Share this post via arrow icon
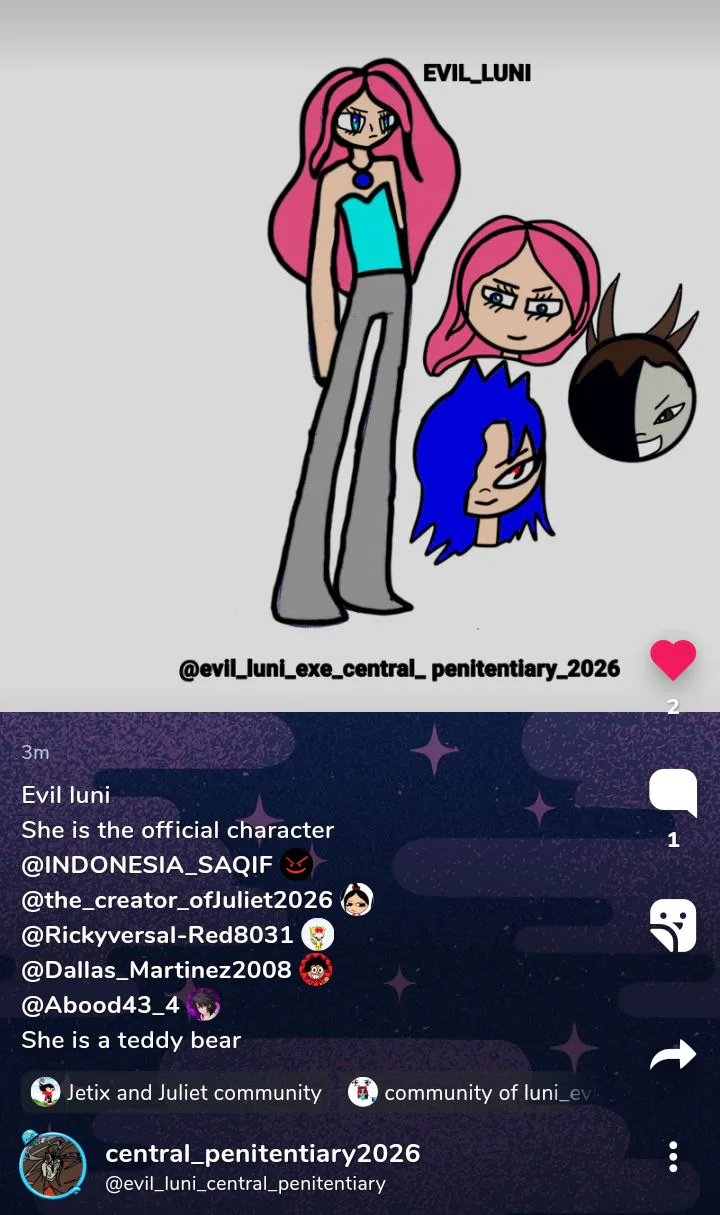The image size is (720, 1215). (x=673, y=1054)
